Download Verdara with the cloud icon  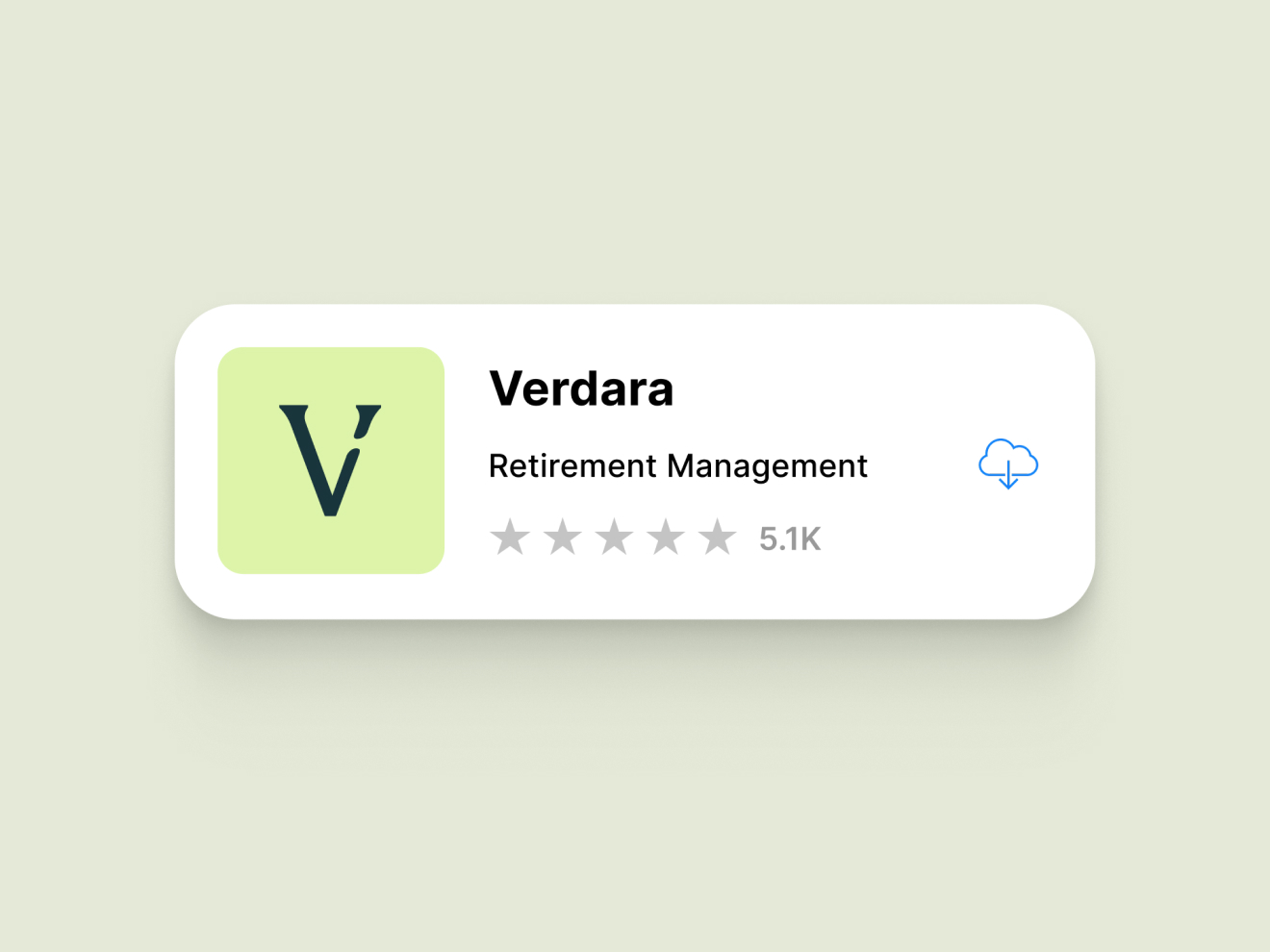pos(1007,463)
